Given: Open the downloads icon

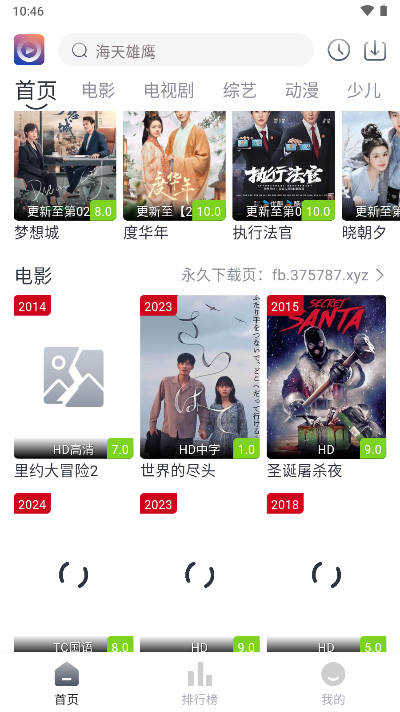Looking at the screenshot, I should pos(375,50).
